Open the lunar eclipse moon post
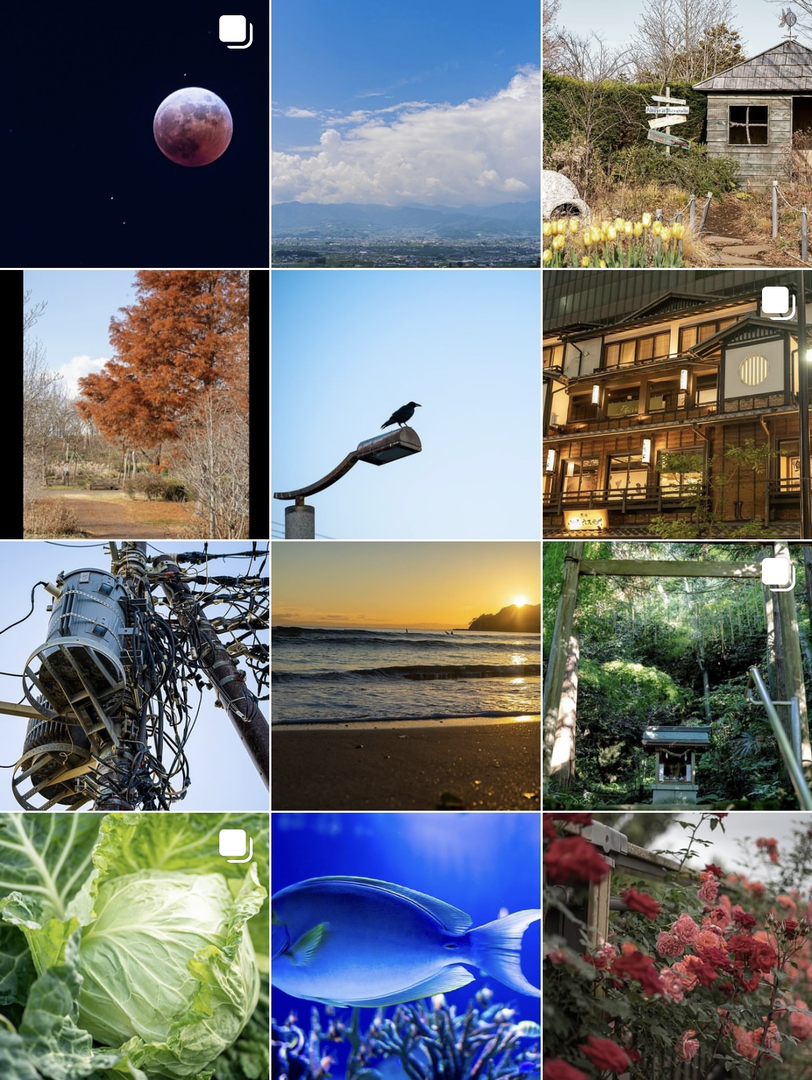Viewport: 812px width, 1080px height. (134, 133)
